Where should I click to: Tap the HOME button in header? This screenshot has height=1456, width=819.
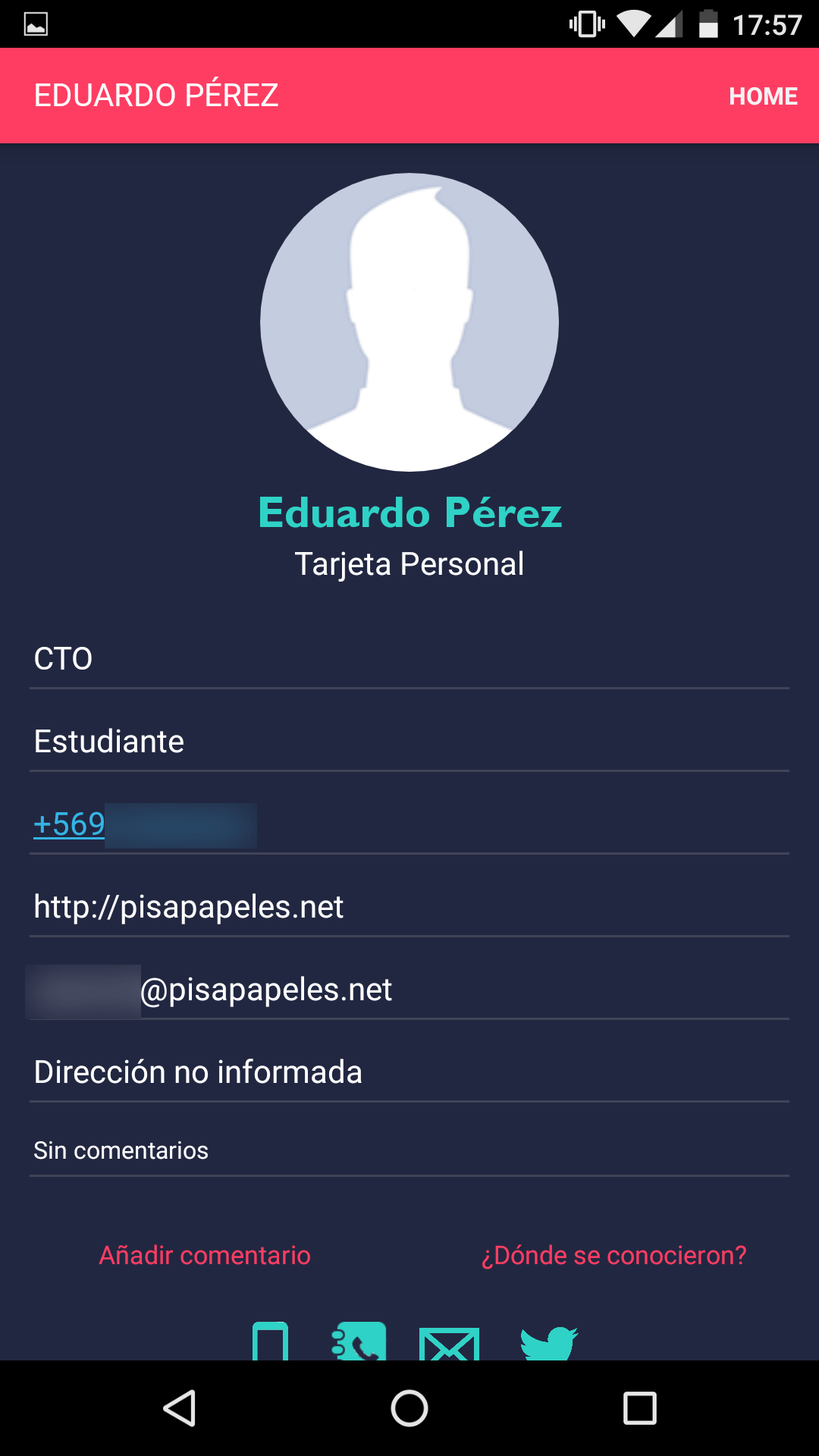point(763,96)
